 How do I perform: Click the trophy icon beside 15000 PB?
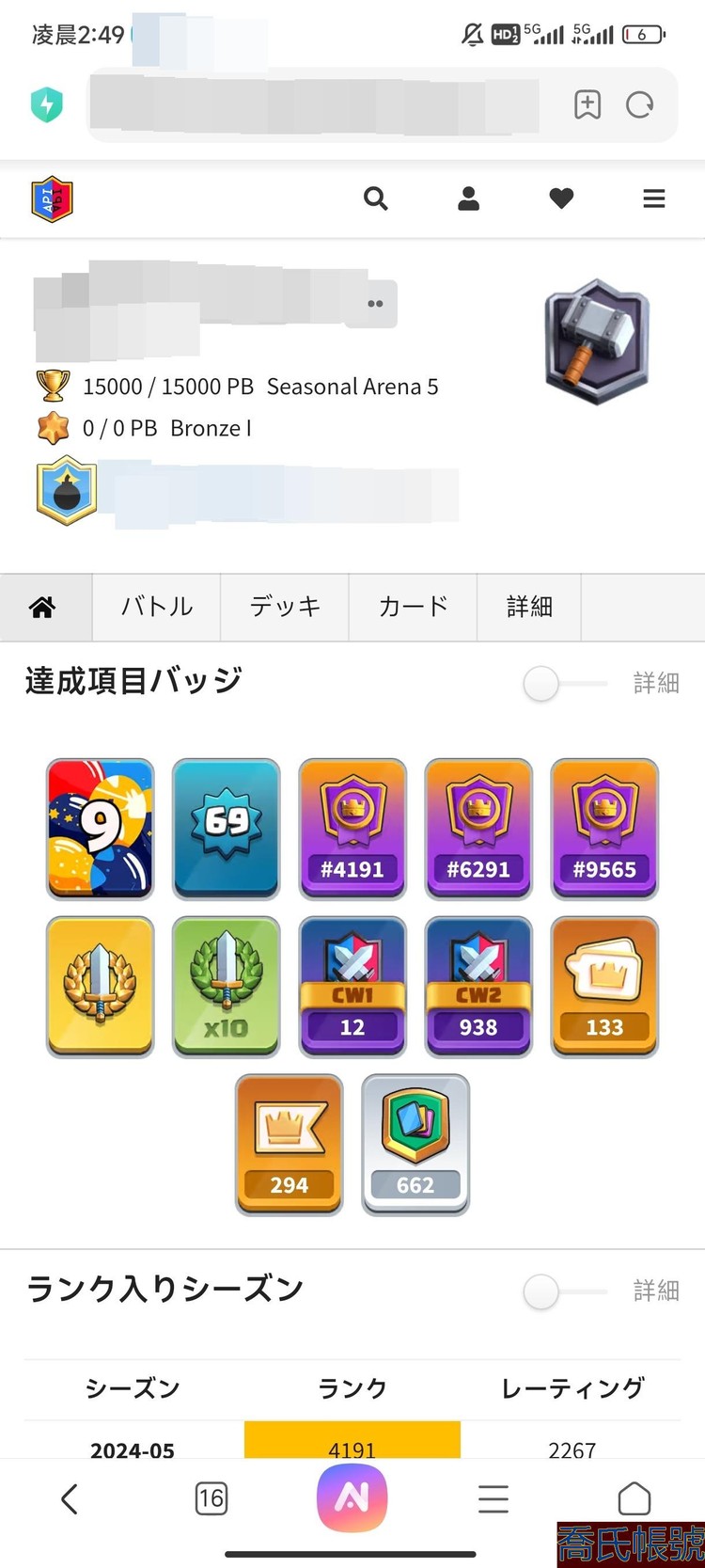pyautogui.click(x=53, y=386)
